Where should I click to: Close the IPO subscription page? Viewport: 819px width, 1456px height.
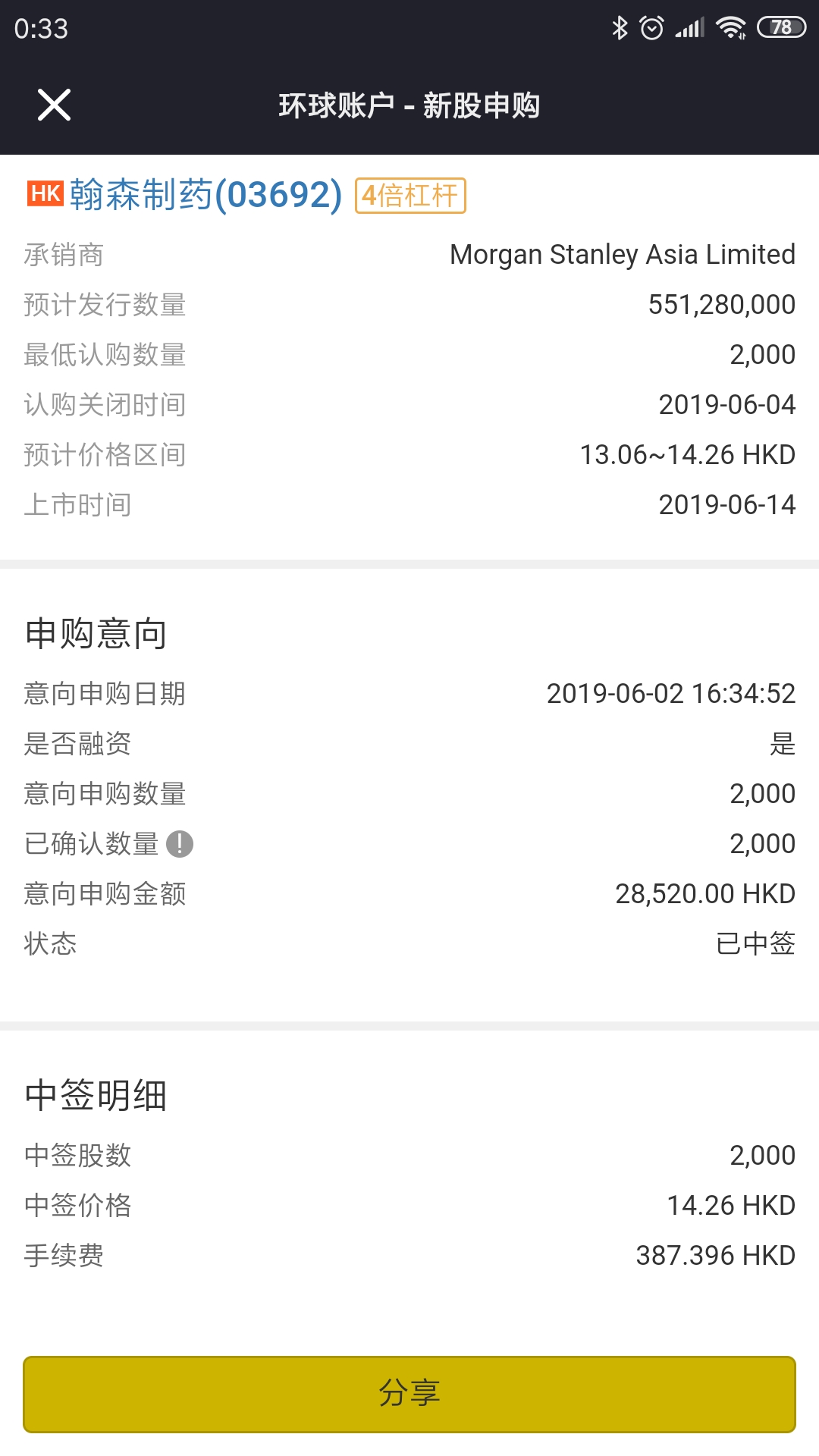(x=54, y=105)
